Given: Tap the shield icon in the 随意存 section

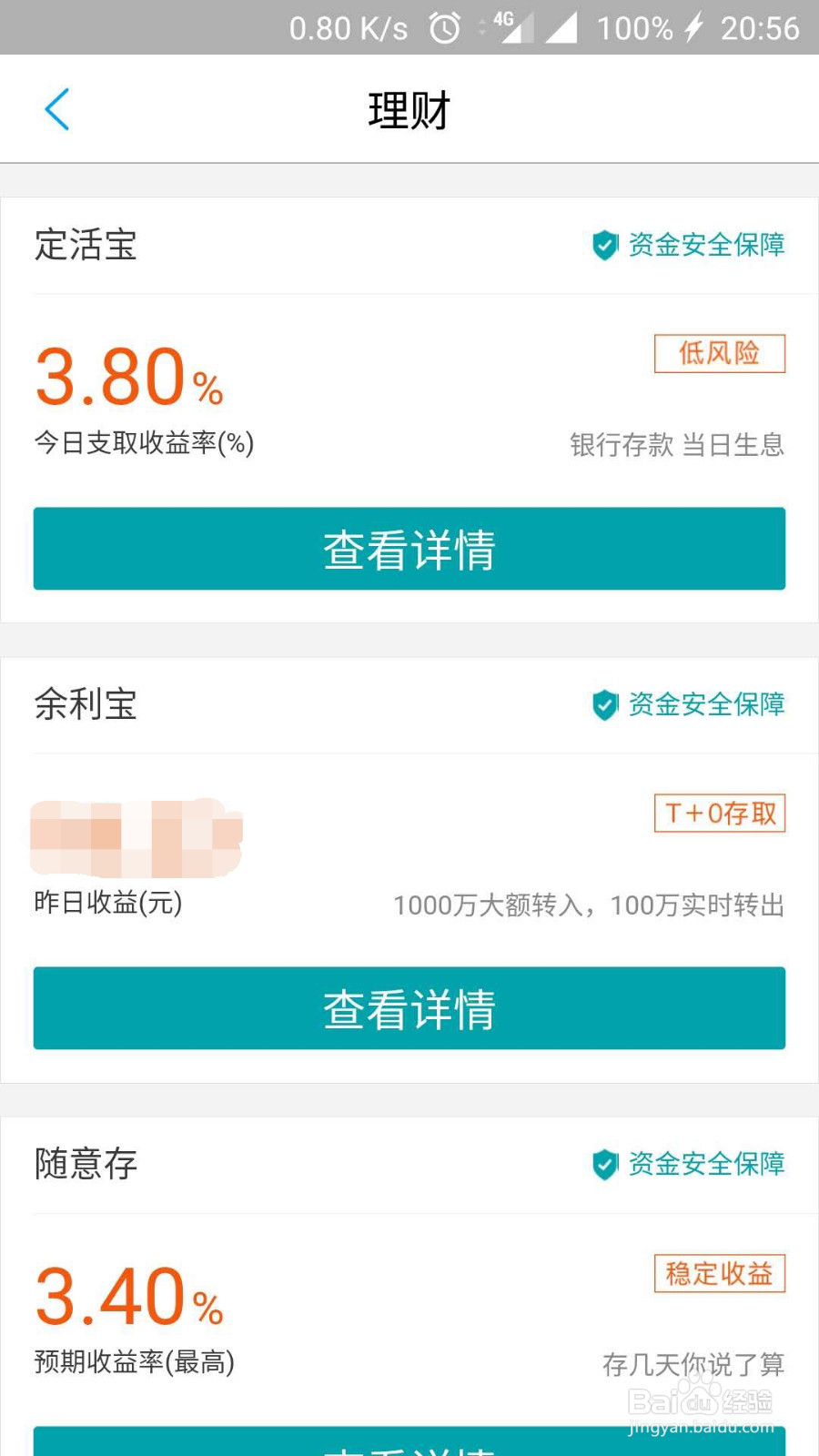Looking at the screenshot, I should 603,1165.
